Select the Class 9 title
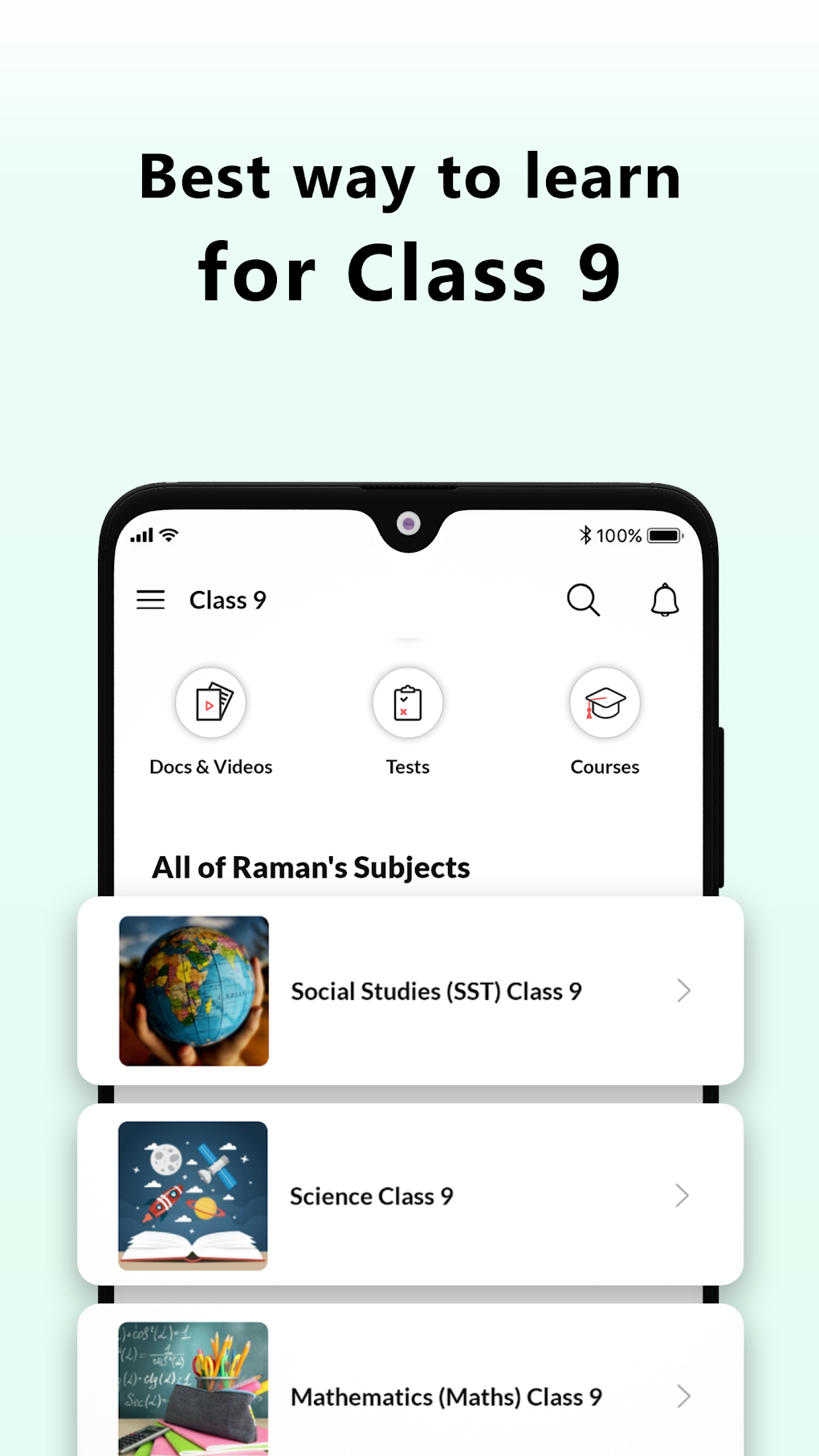 click(228, 600)
